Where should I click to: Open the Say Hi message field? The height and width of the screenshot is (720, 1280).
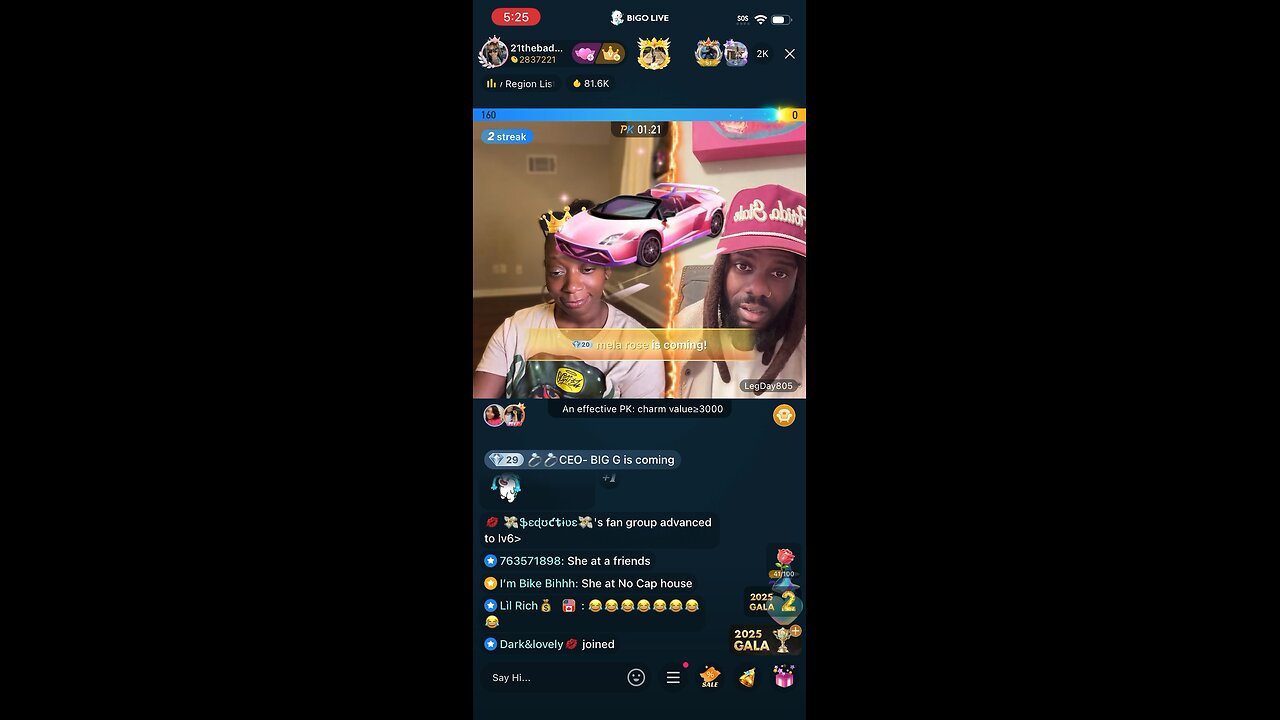point(550,677)
